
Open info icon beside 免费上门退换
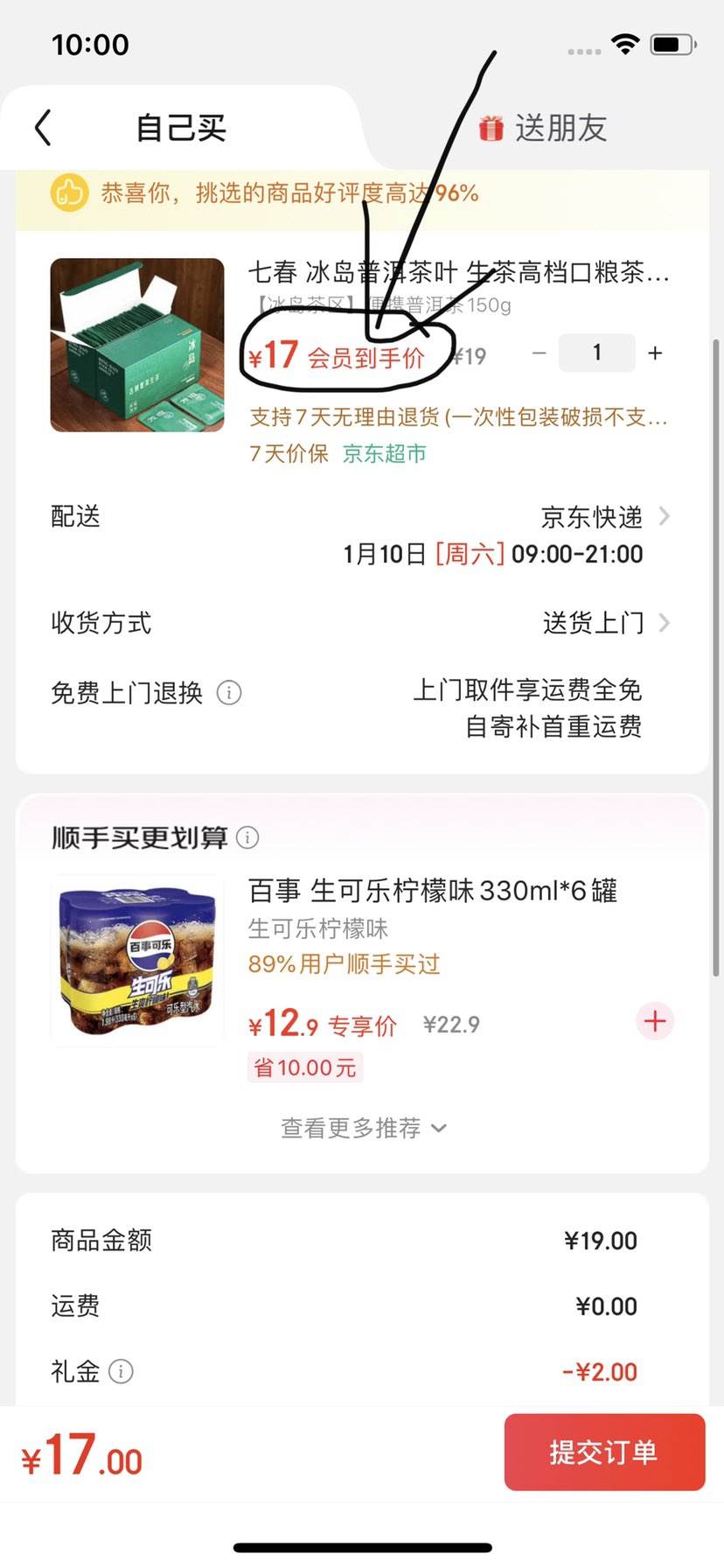pos(229,692)
